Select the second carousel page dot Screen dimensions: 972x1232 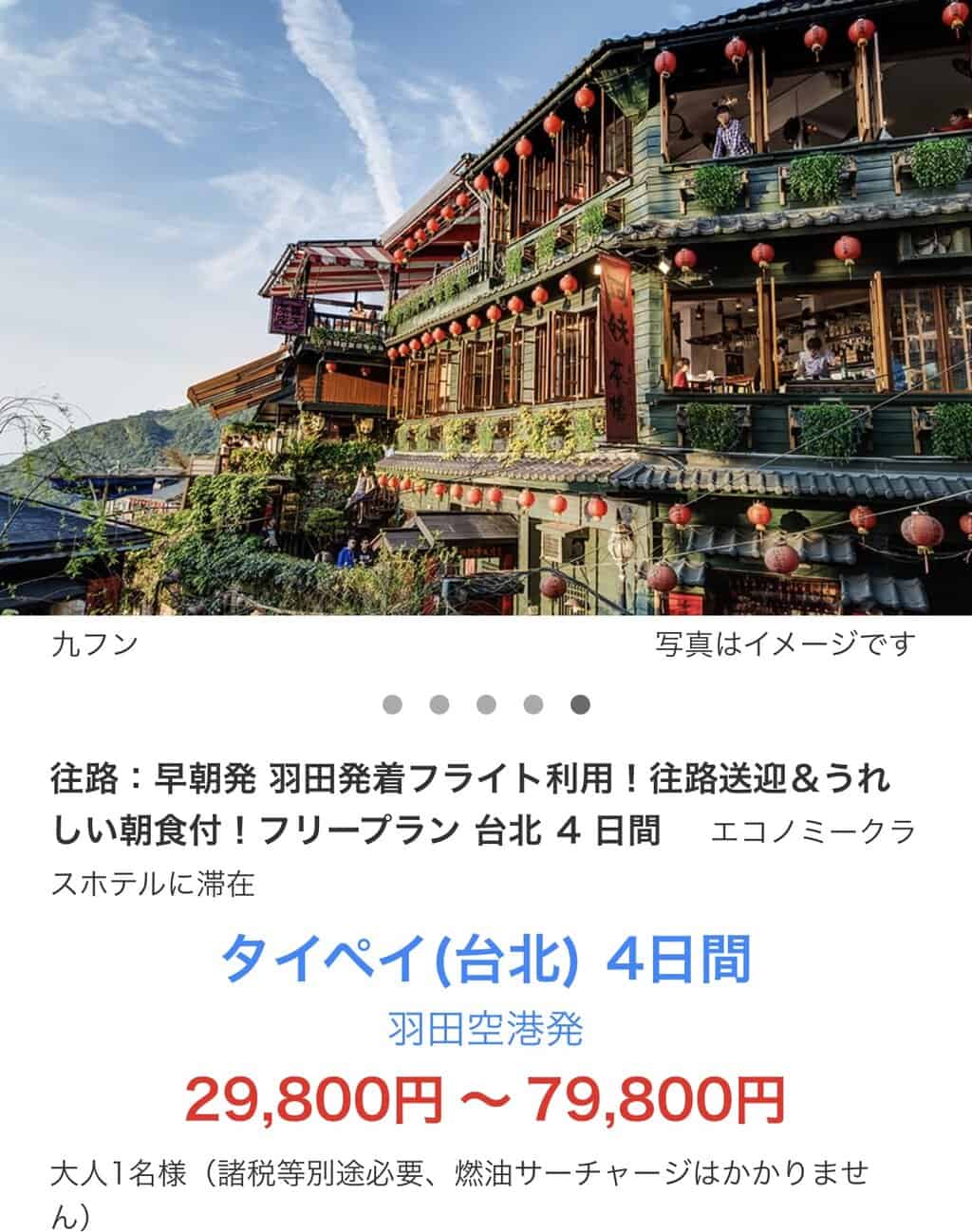439,704
